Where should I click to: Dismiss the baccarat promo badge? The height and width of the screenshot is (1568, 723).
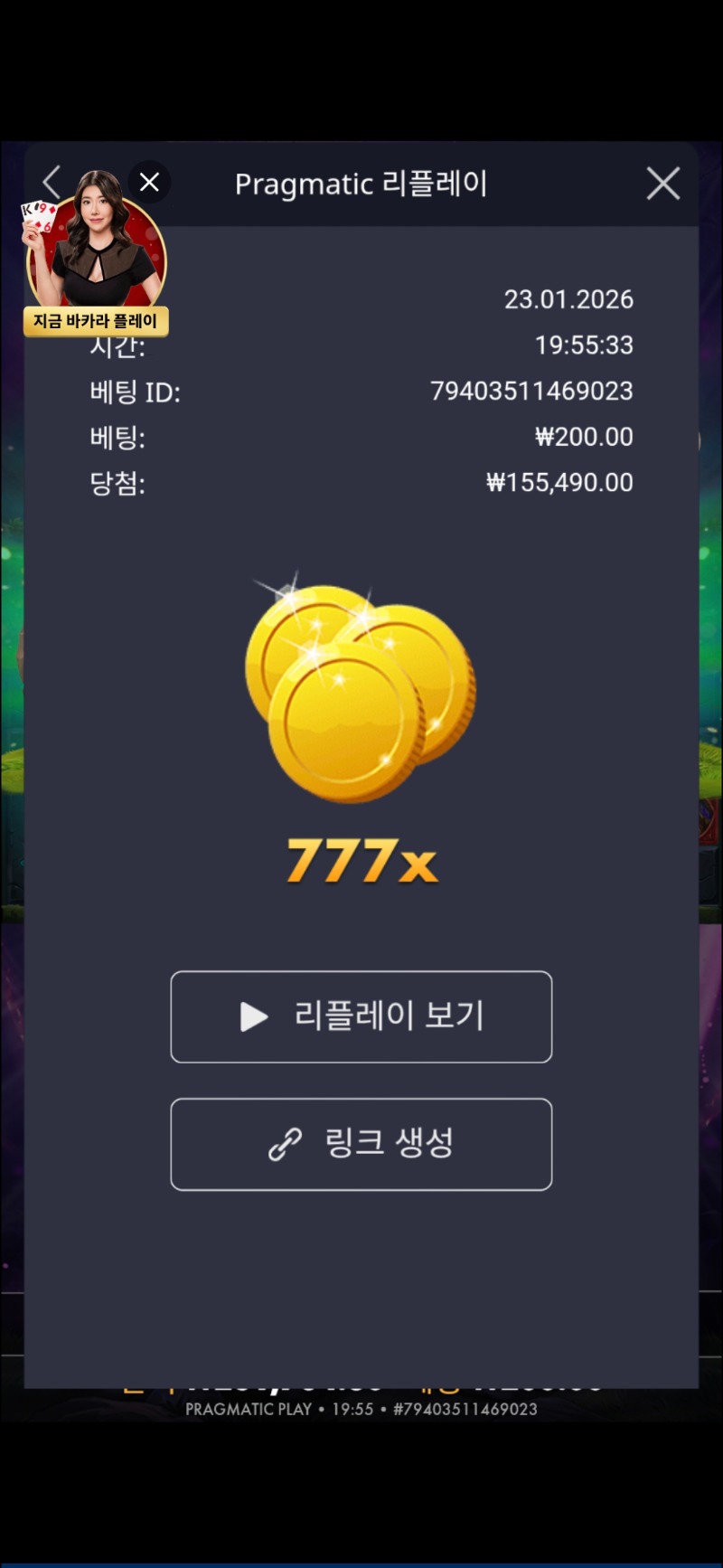click(x=150, y=183)
